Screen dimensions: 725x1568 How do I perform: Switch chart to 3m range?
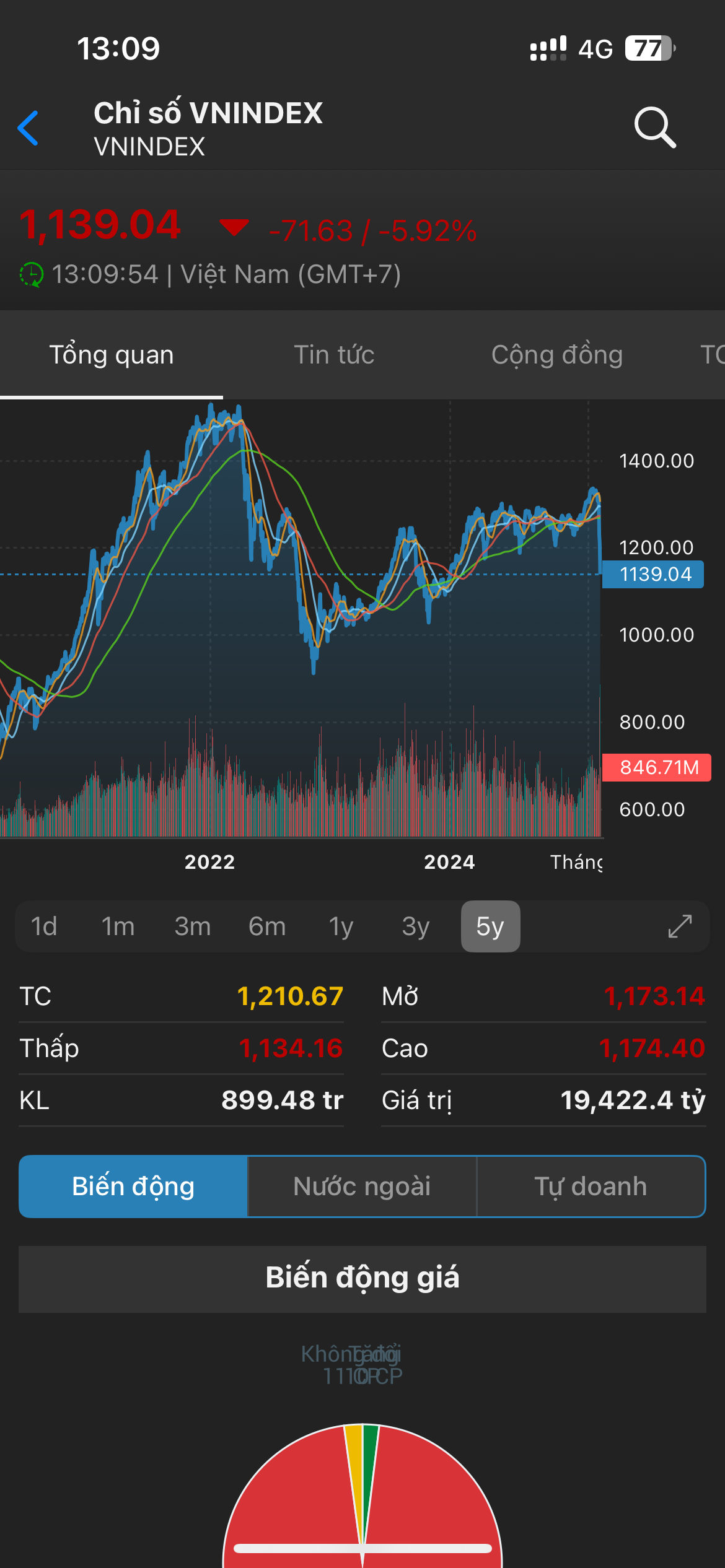[193, 926]
